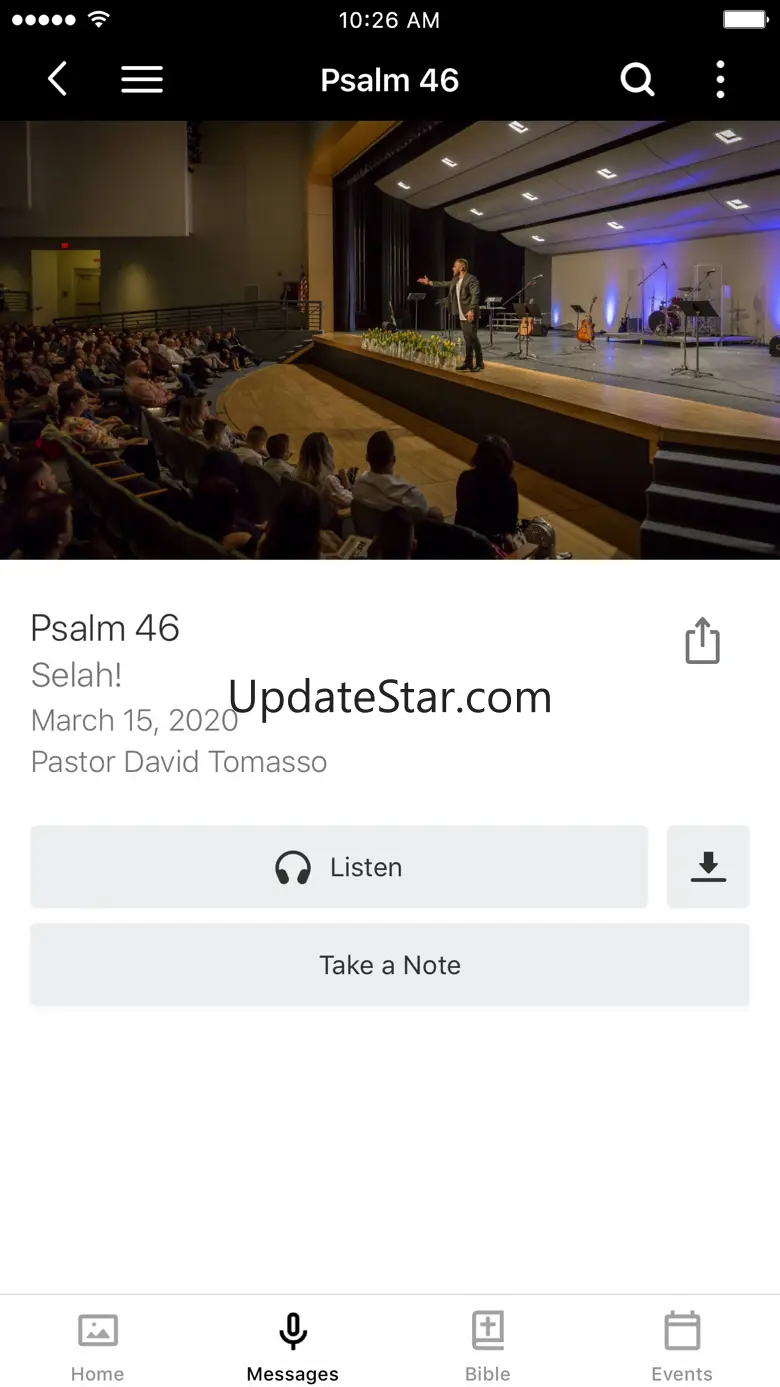Select the Messages tab
The width and height of the screenshot is (780, 1387).
click(292, 1346)
